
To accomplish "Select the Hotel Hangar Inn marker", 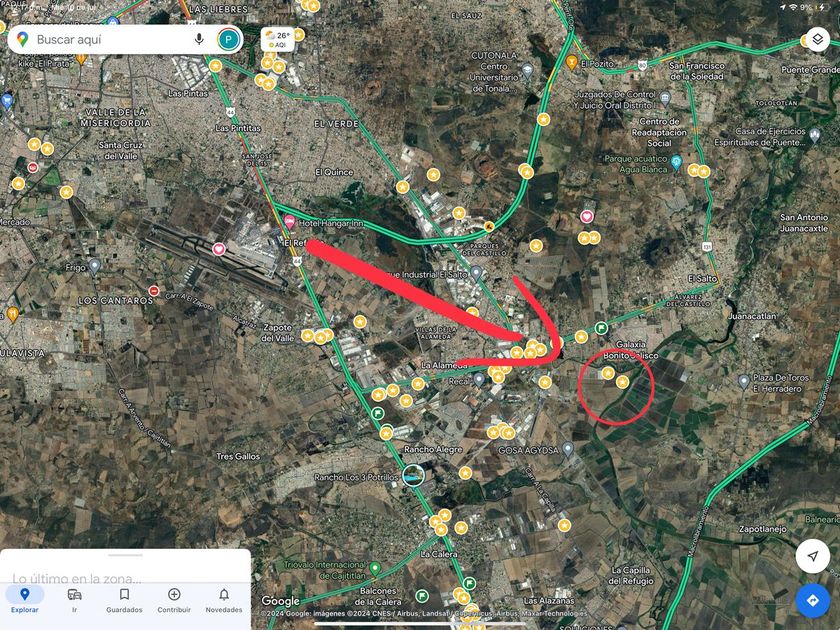I will pos(290,221).
